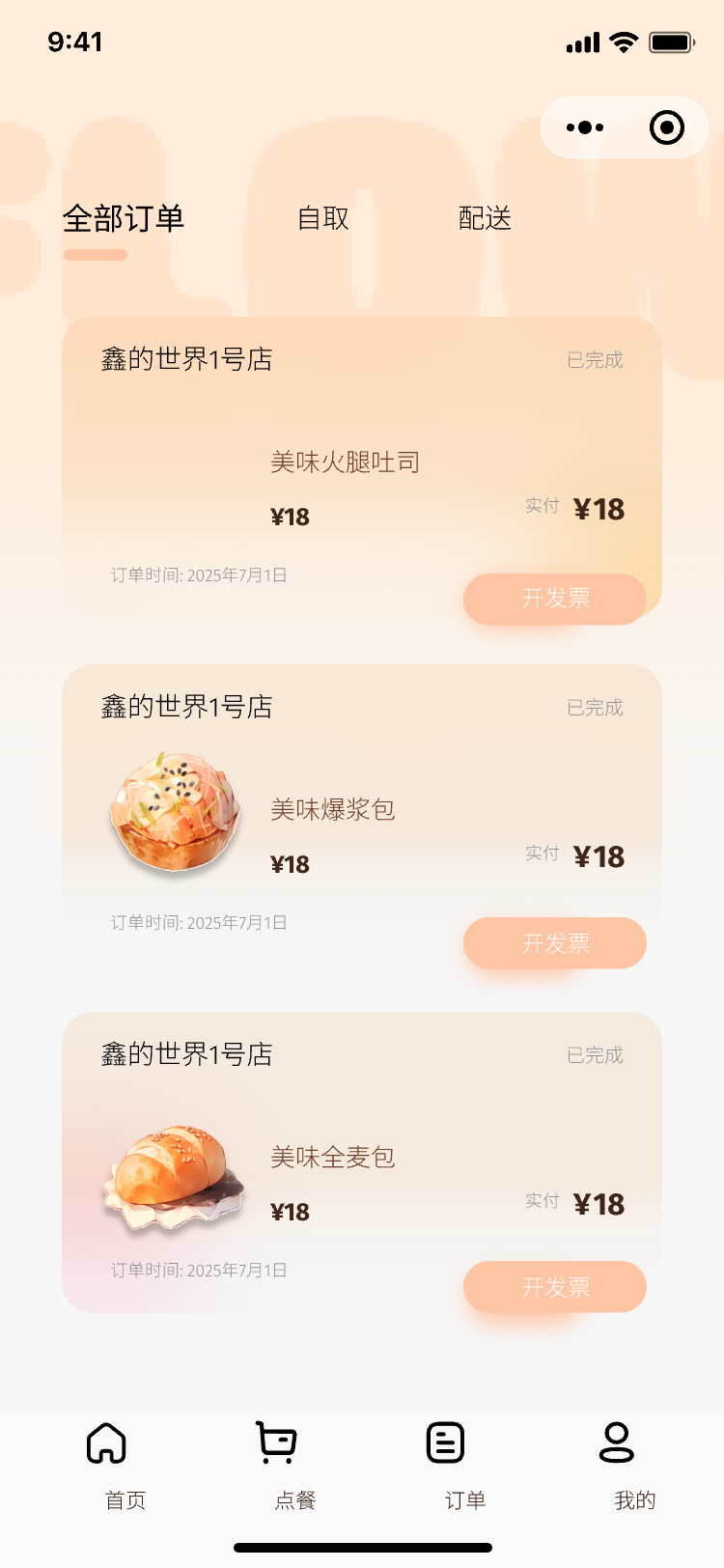Screen dimensions: 724x1568
Task: Open the mini program more options menu
Action: [x=585, y=127]
